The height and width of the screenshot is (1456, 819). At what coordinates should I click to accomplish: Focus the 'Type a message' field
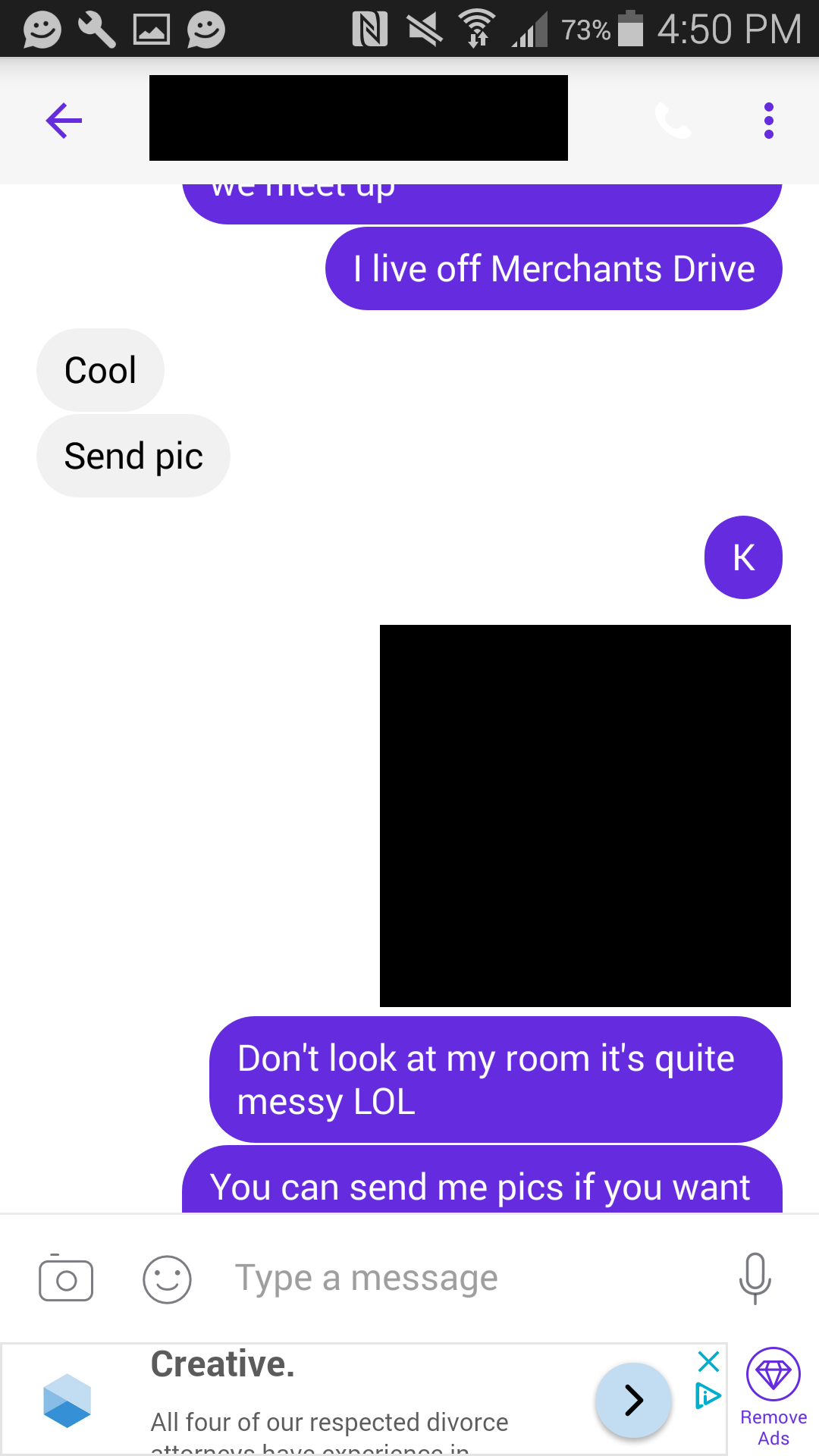(455, 1279)
